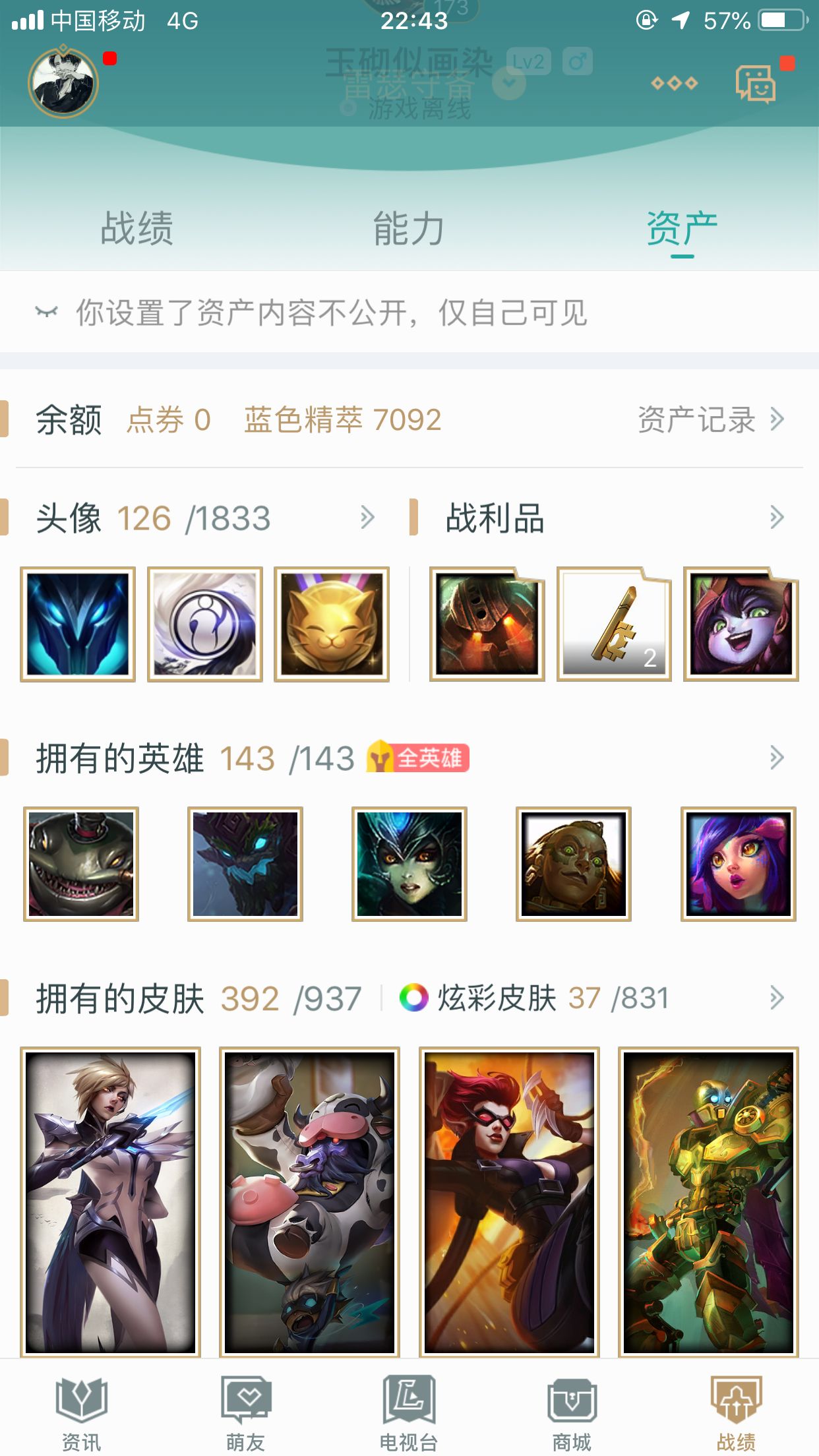The image size is (819, 1456).
Task: Tap the dropdown arrow under the username
Action: coord(509,83)
